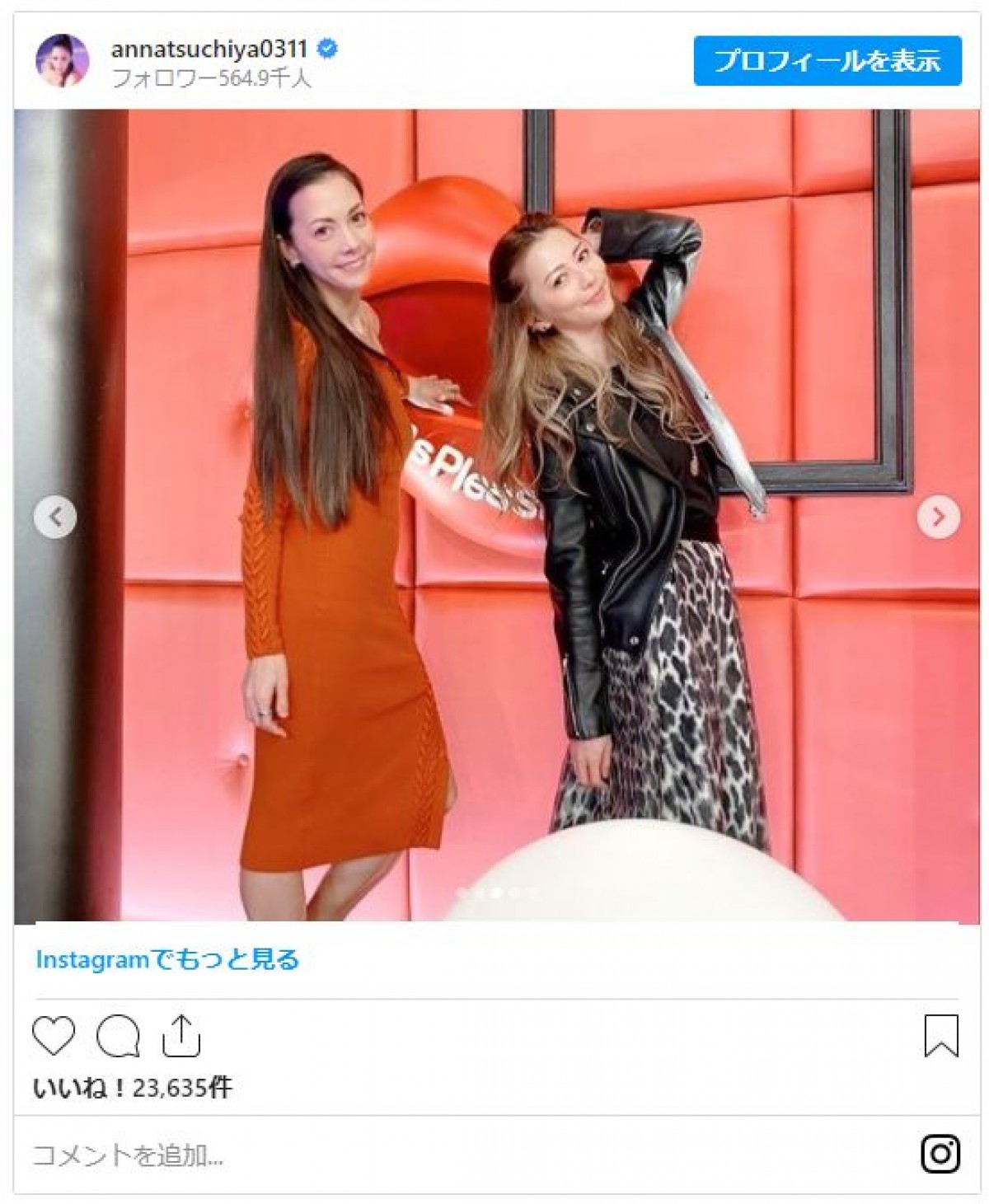The height and width of the screenshot is (1204, 989).
Task: Open the post photo
Action: 494,515
